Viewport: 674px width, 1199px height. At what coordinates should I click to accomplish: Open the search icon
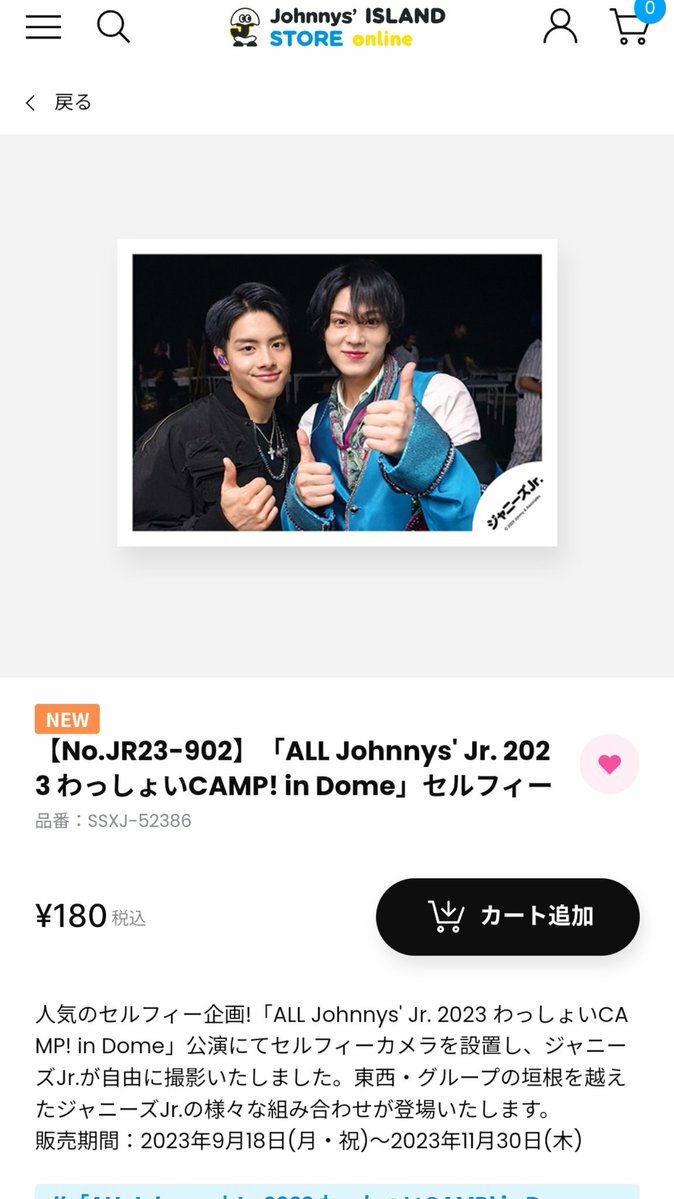coord(113,27)
